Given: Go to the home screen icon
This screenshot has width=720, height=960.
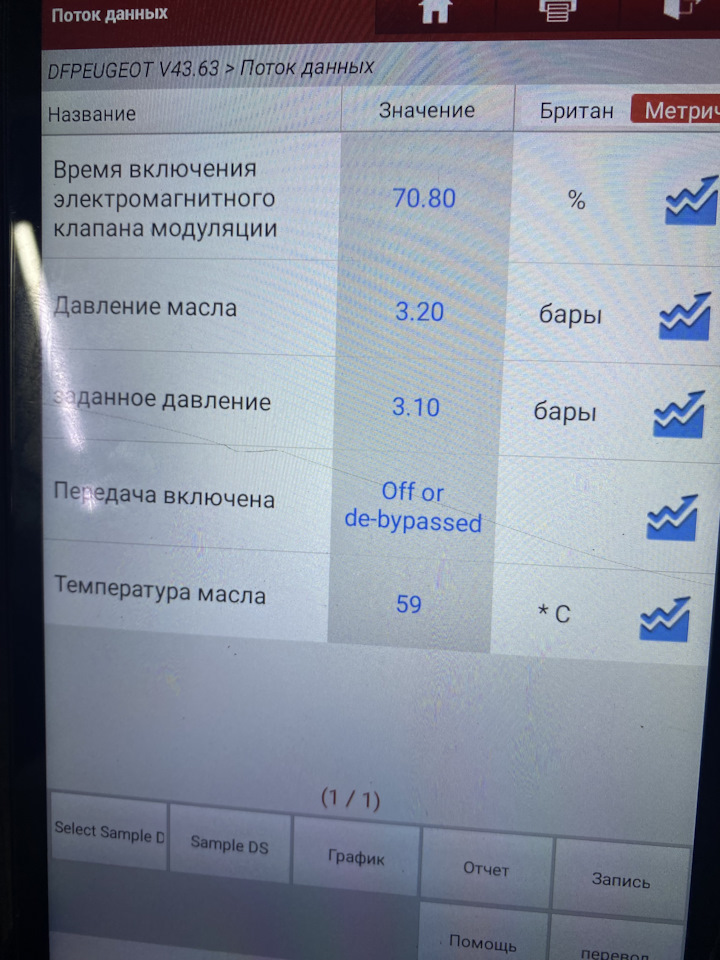Looking at the screenshot, I should pyautogui.click(x=434, y=10).
